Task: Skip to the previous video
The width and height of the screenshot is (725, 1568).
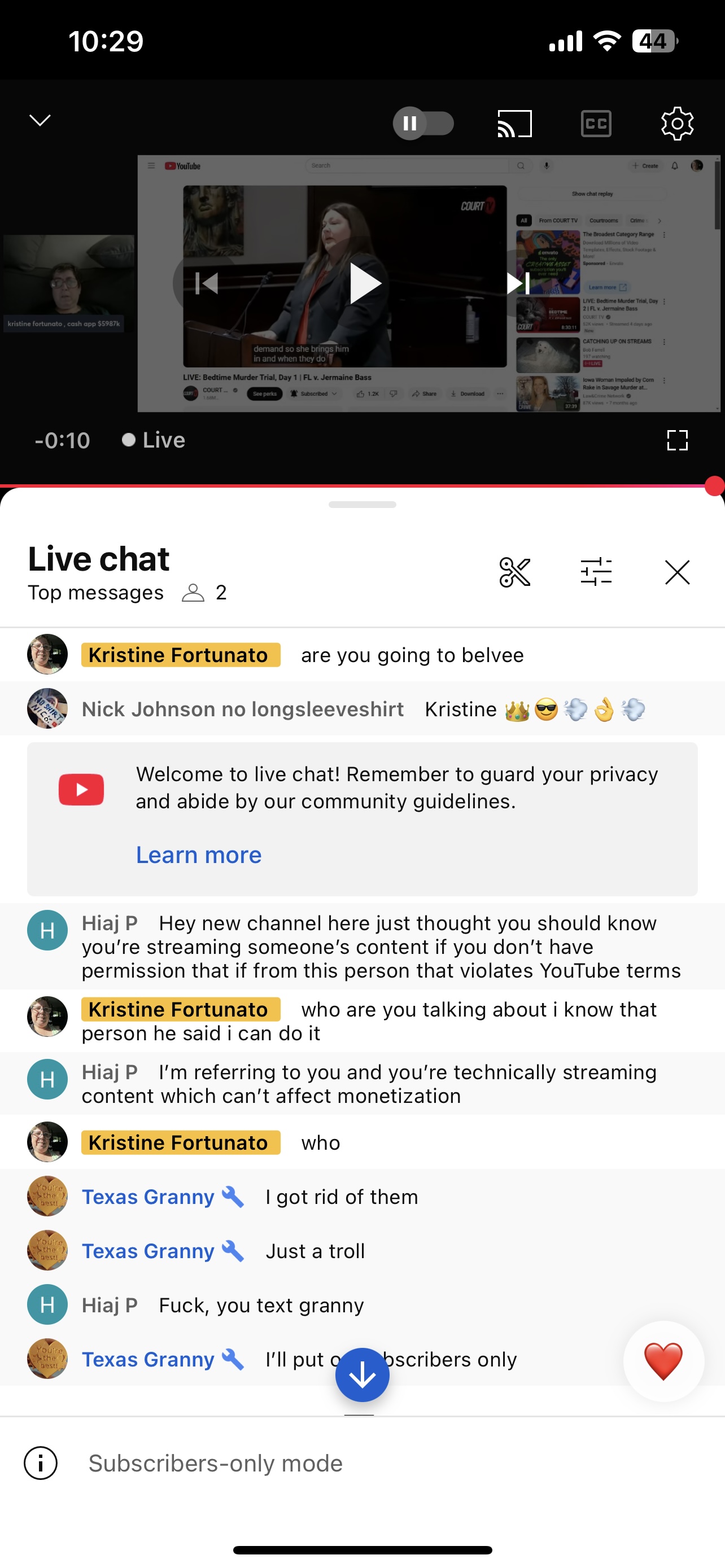Action: click(x=206, y=284)
